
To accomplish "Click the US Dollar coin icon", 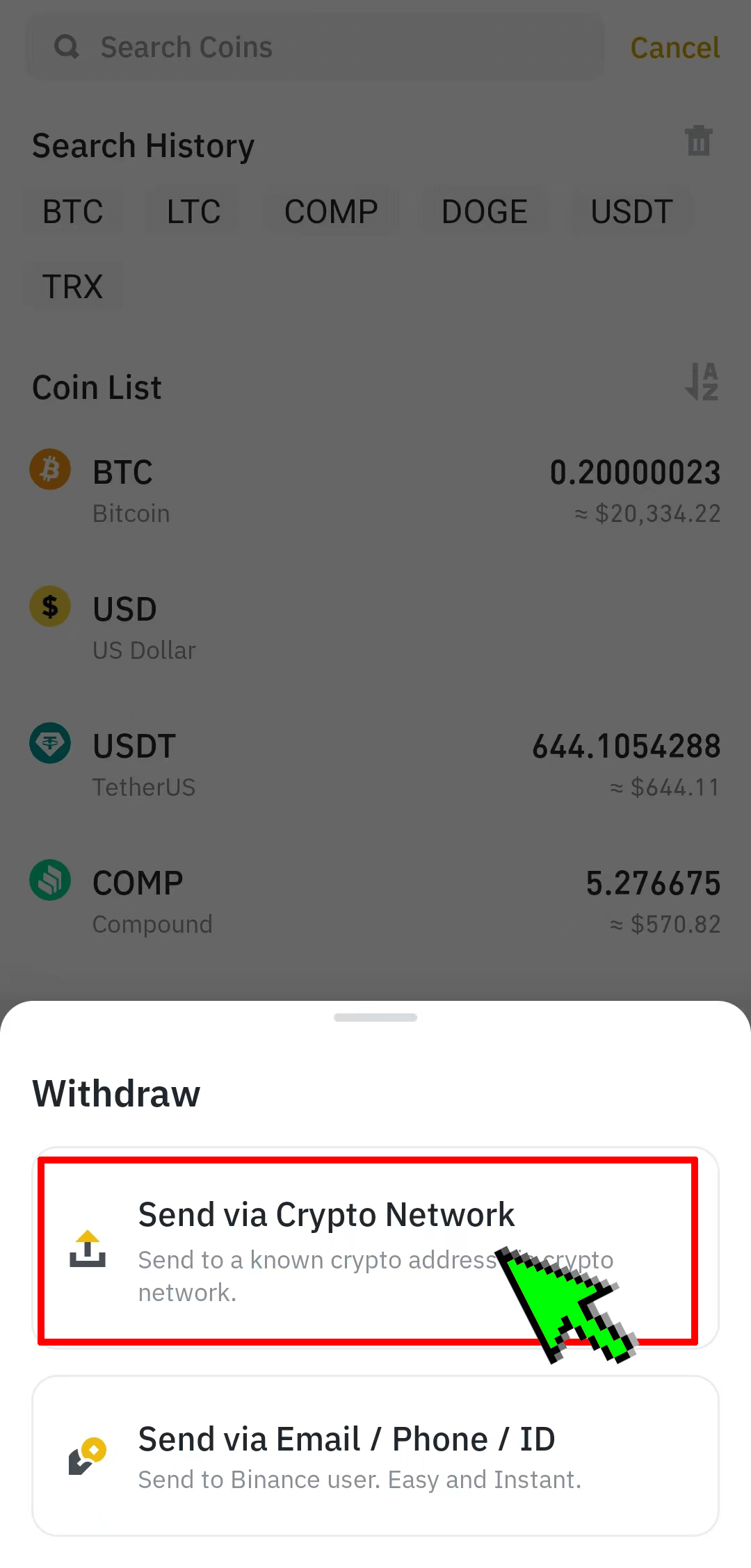I will [49, 607].
